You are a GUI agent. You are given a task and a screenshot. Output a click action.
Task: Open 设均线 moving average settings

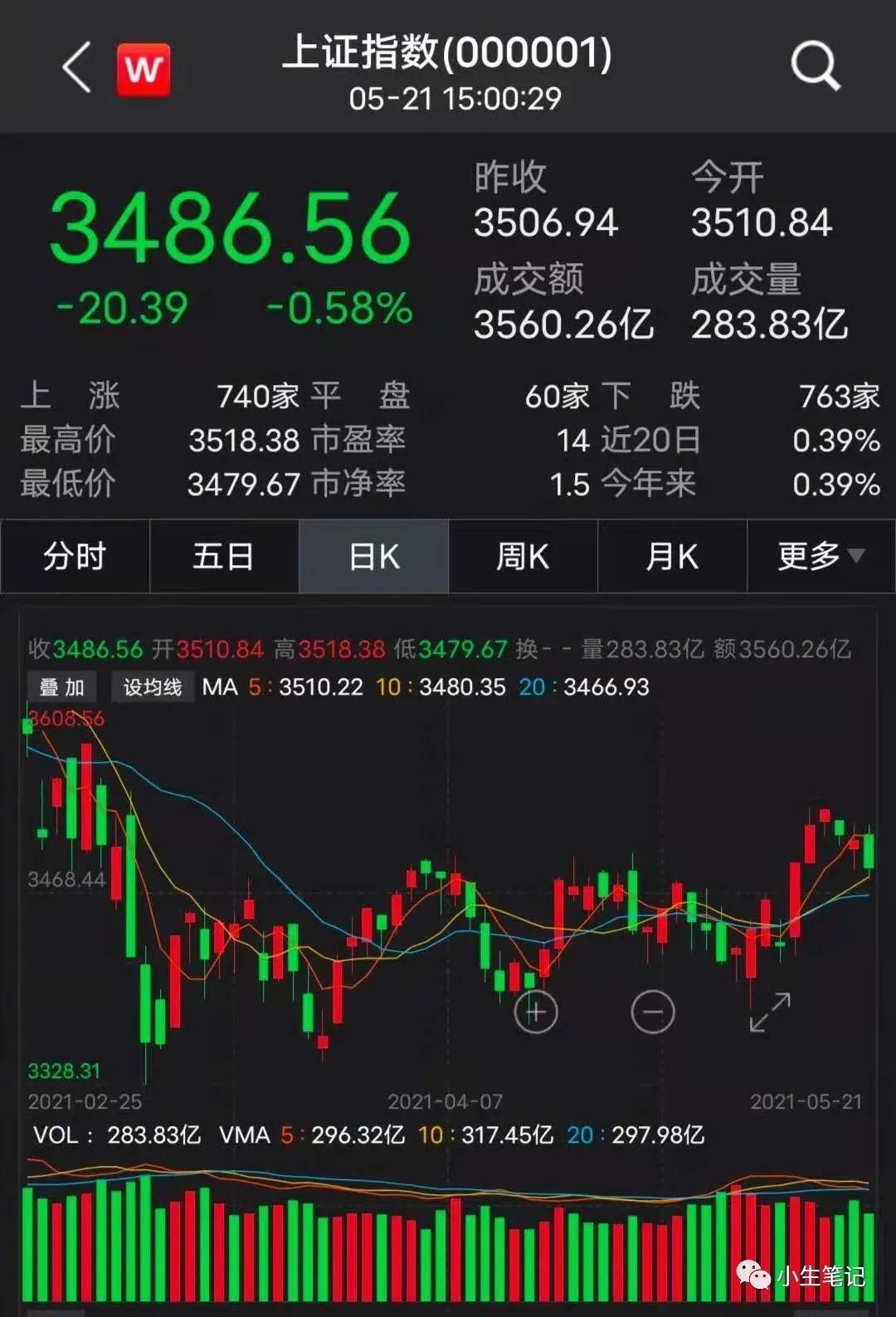click(152, 687)
